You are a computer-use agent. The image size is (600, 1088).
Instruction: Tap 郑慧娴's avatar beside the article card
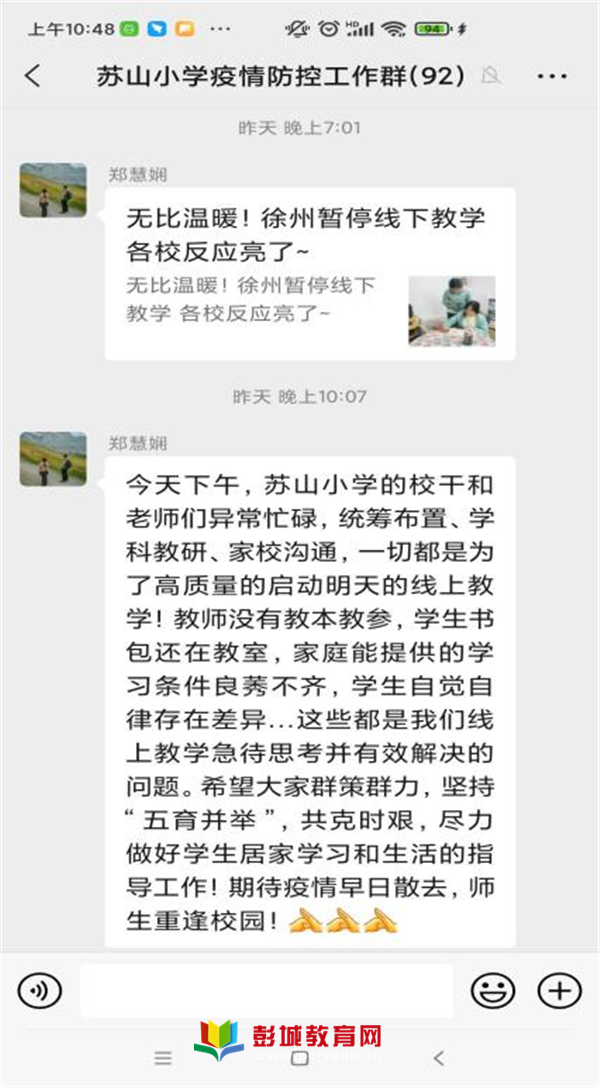pyautogui.click(x=53, y=190)
